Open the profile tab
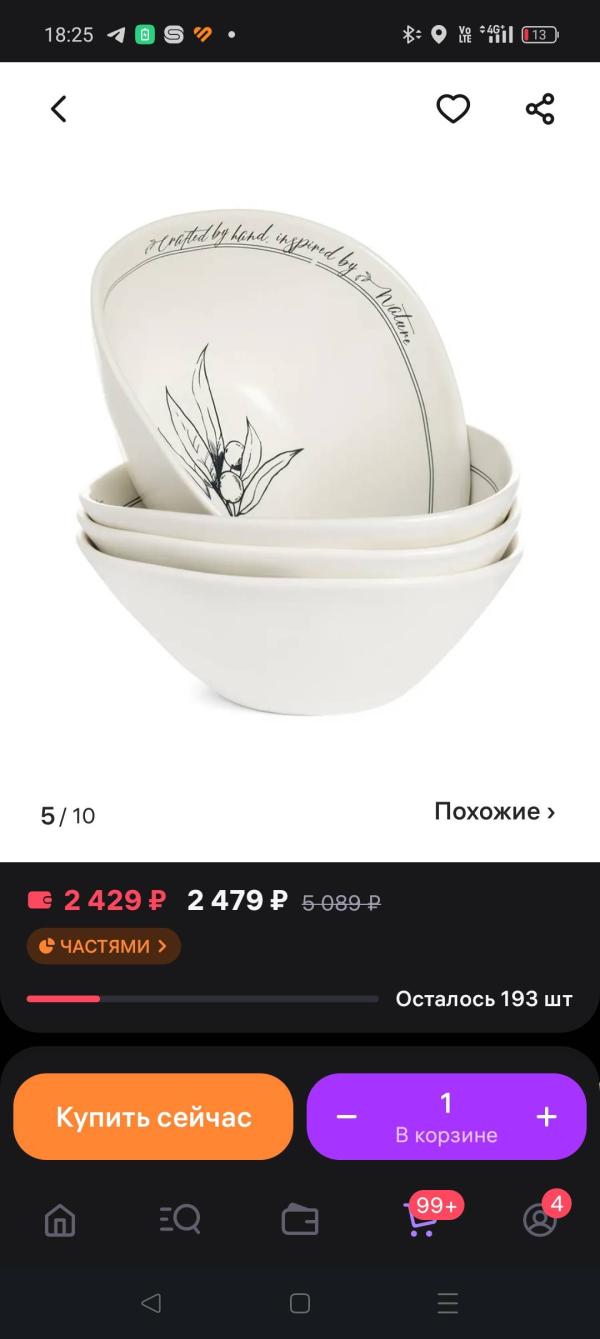Screen dimensions: 600x1339 pyautogui.click(x=540, y=1220)
